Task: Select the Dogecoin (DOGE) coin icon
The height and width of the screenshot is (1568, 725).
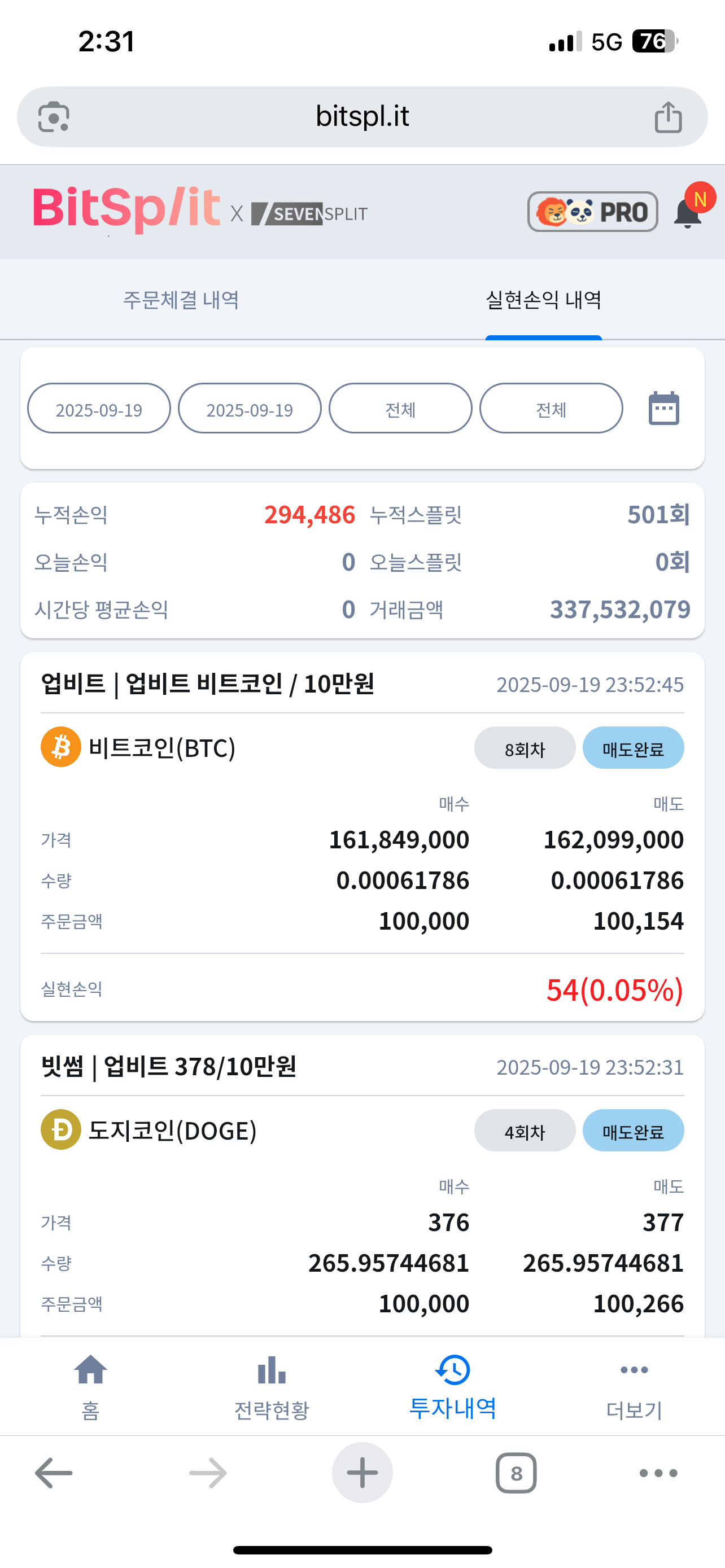Action: click(60, 1131)
